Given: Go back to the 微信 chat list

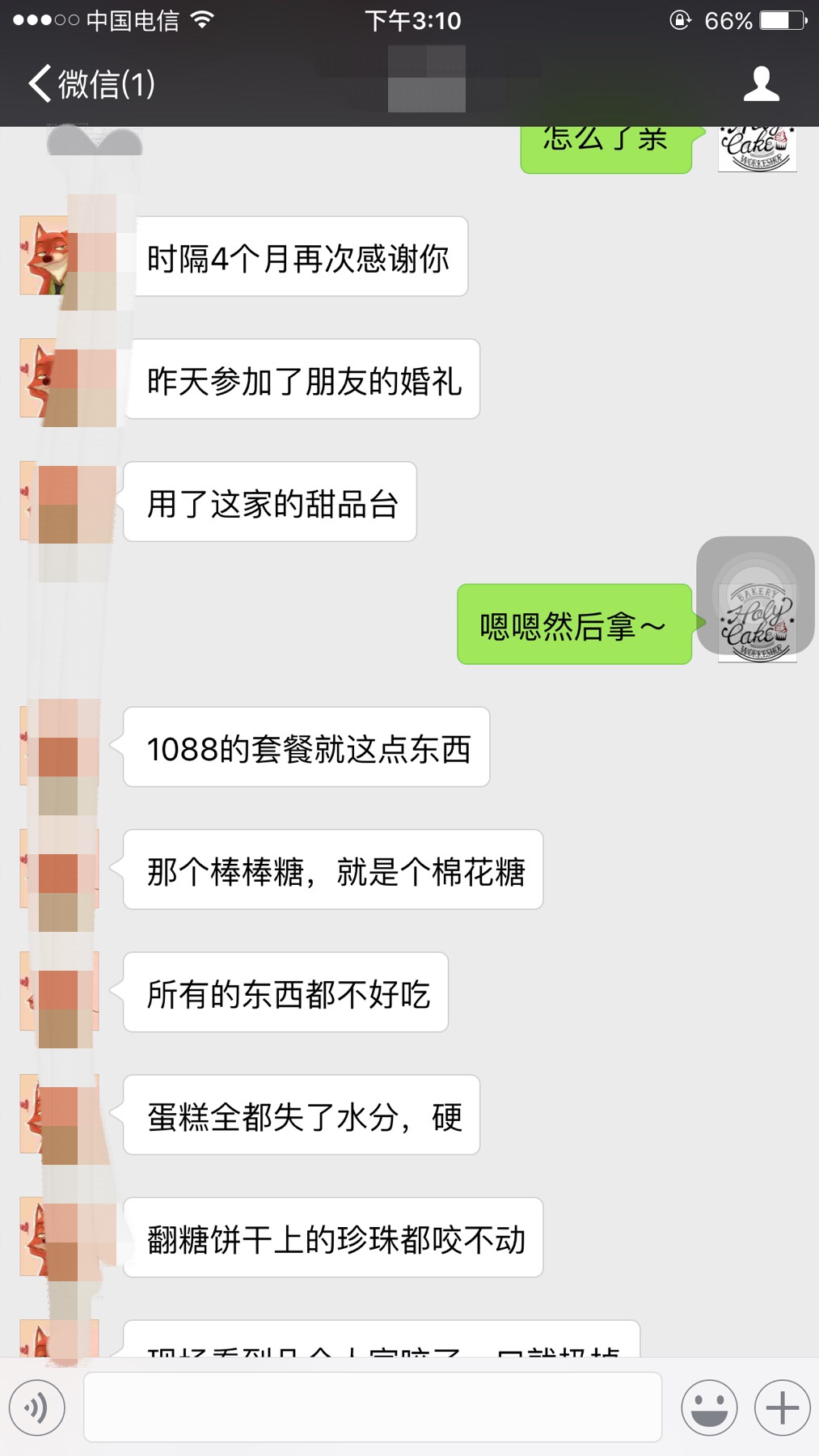Looking at the screenshot, I should coord(91,84).
